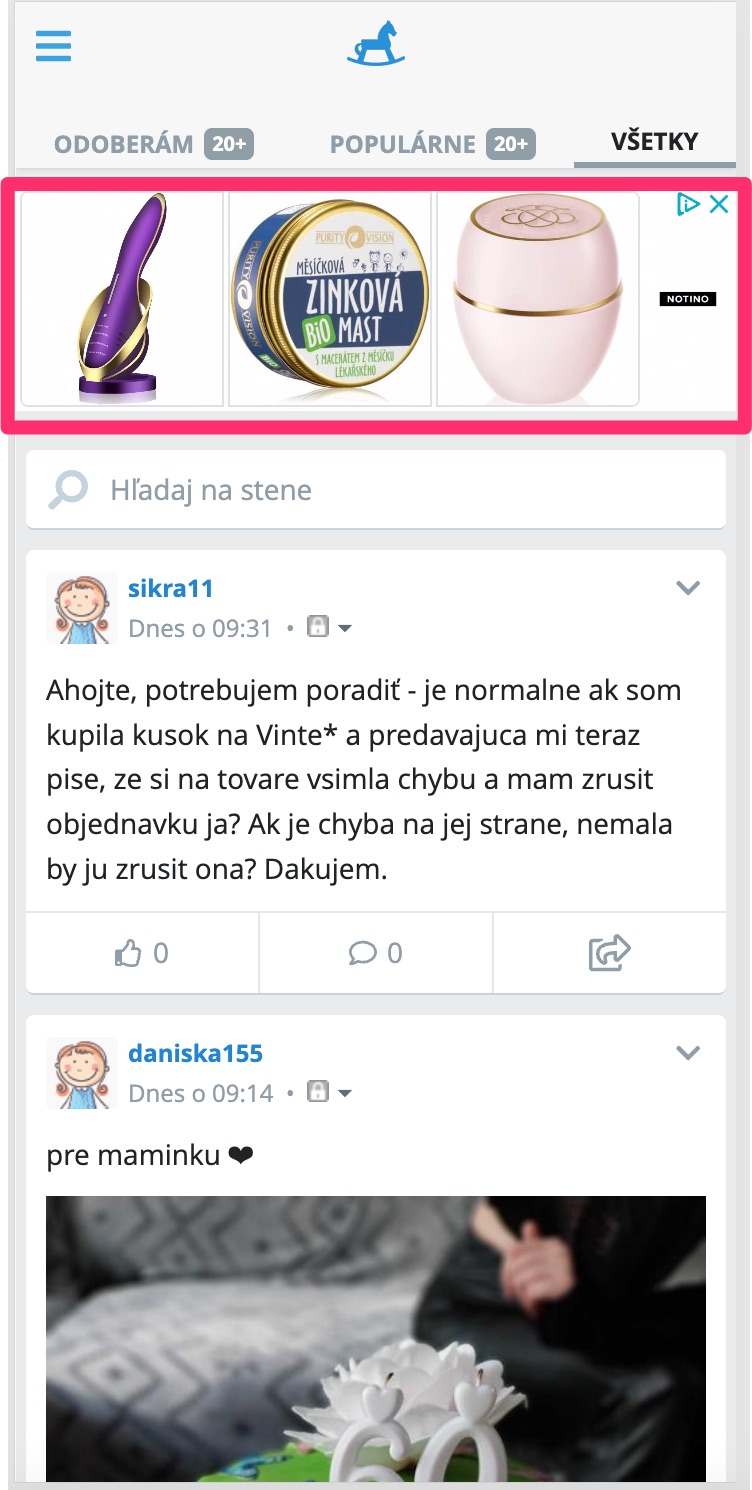Select the Všetky tab
752x1490 pixels.
(654, 142)
